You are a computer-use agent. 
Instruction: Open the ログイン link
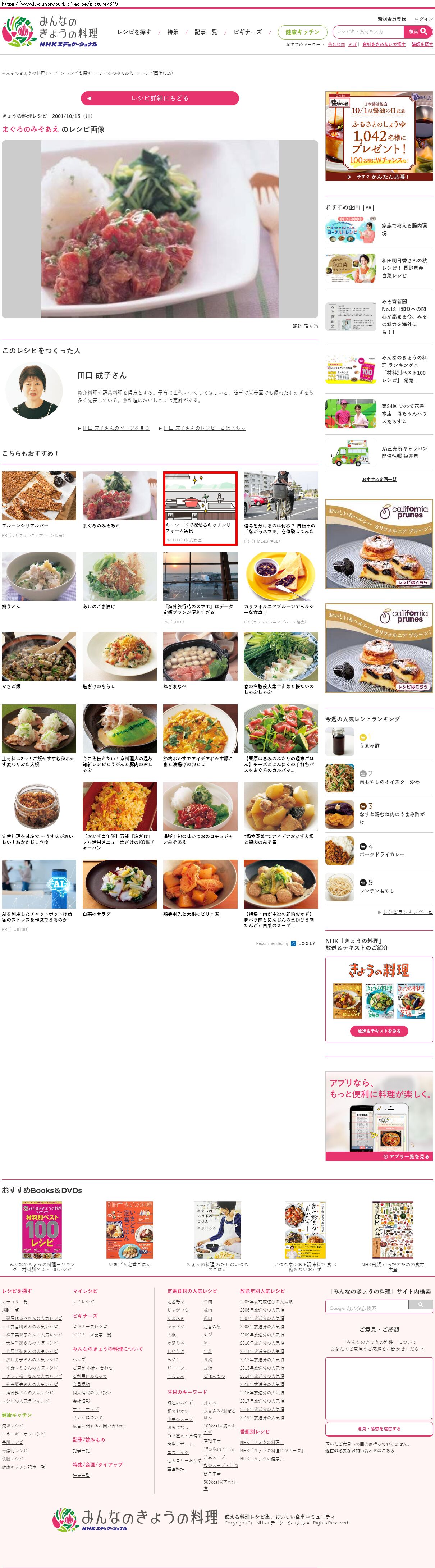click(x=423, y=19)
